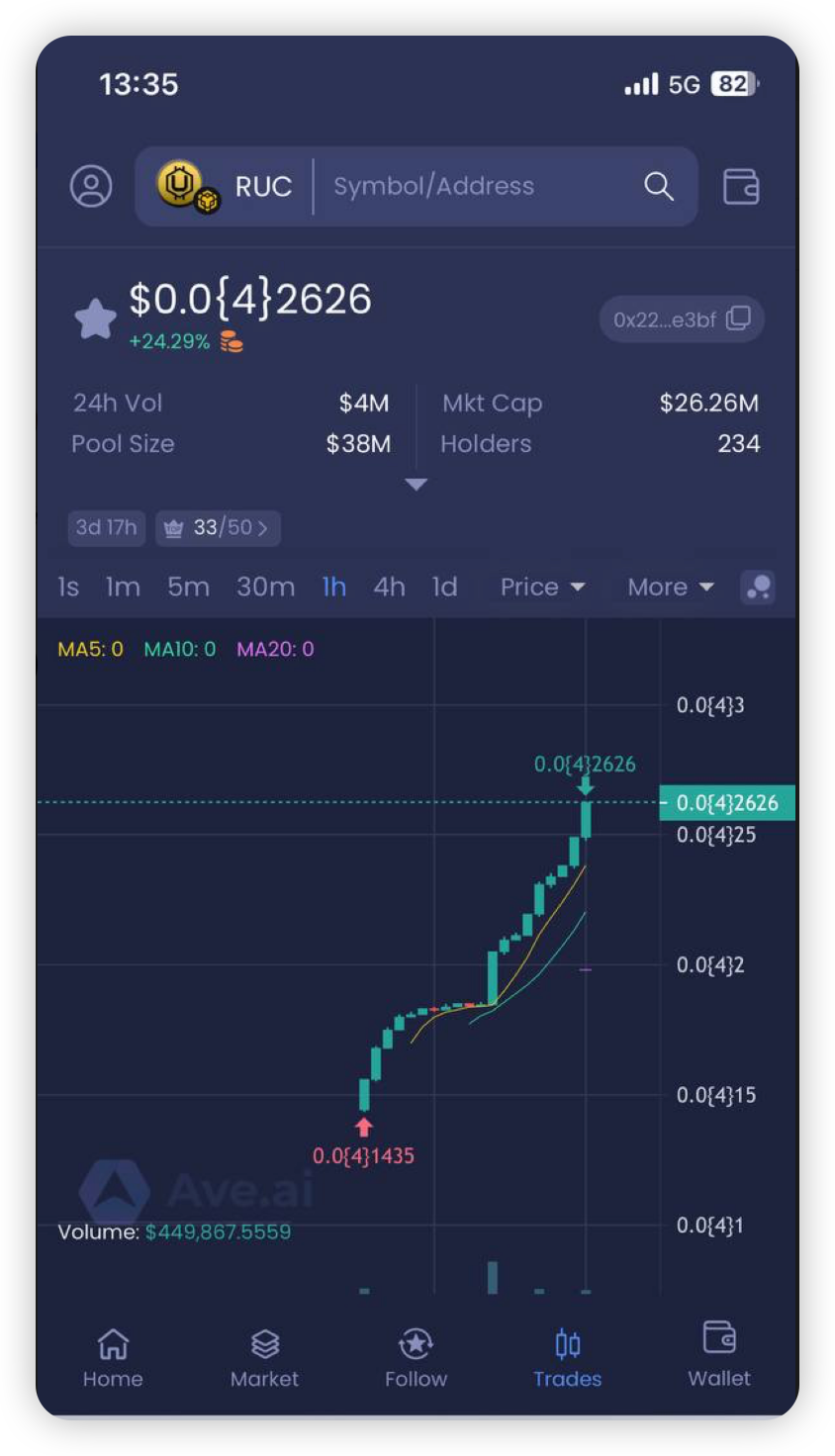Copy the contract address 0x22...e3bf

coord(682,319)
